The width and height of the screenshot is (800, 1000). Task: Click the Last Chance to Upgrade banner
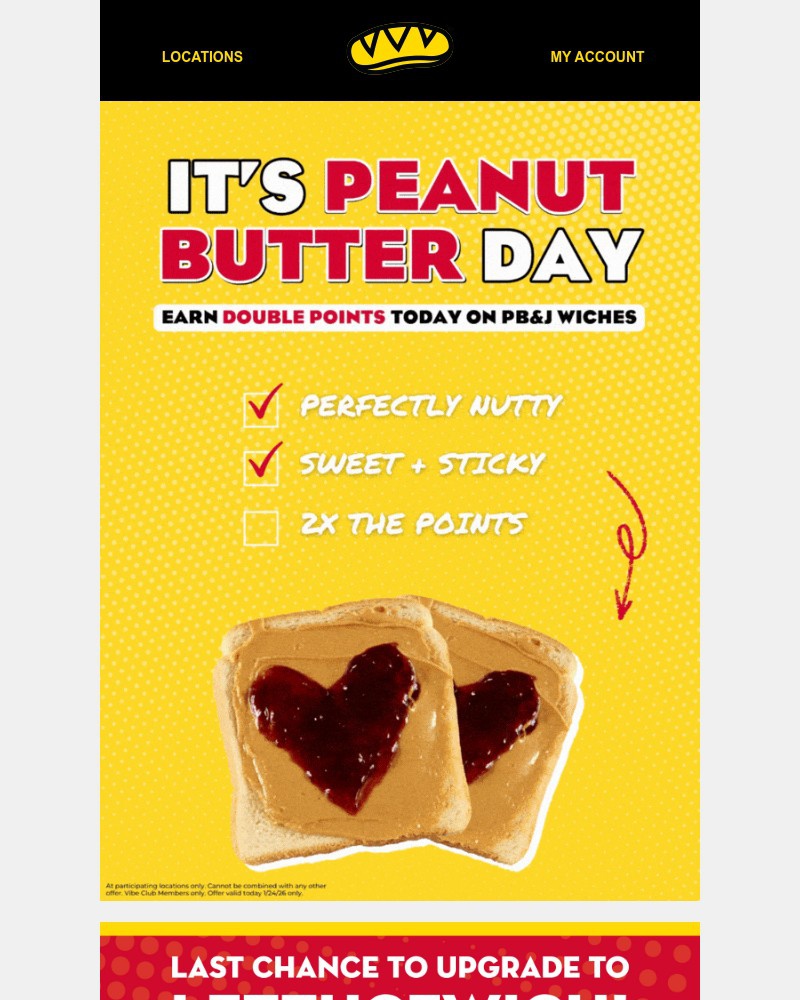point(400,967)
